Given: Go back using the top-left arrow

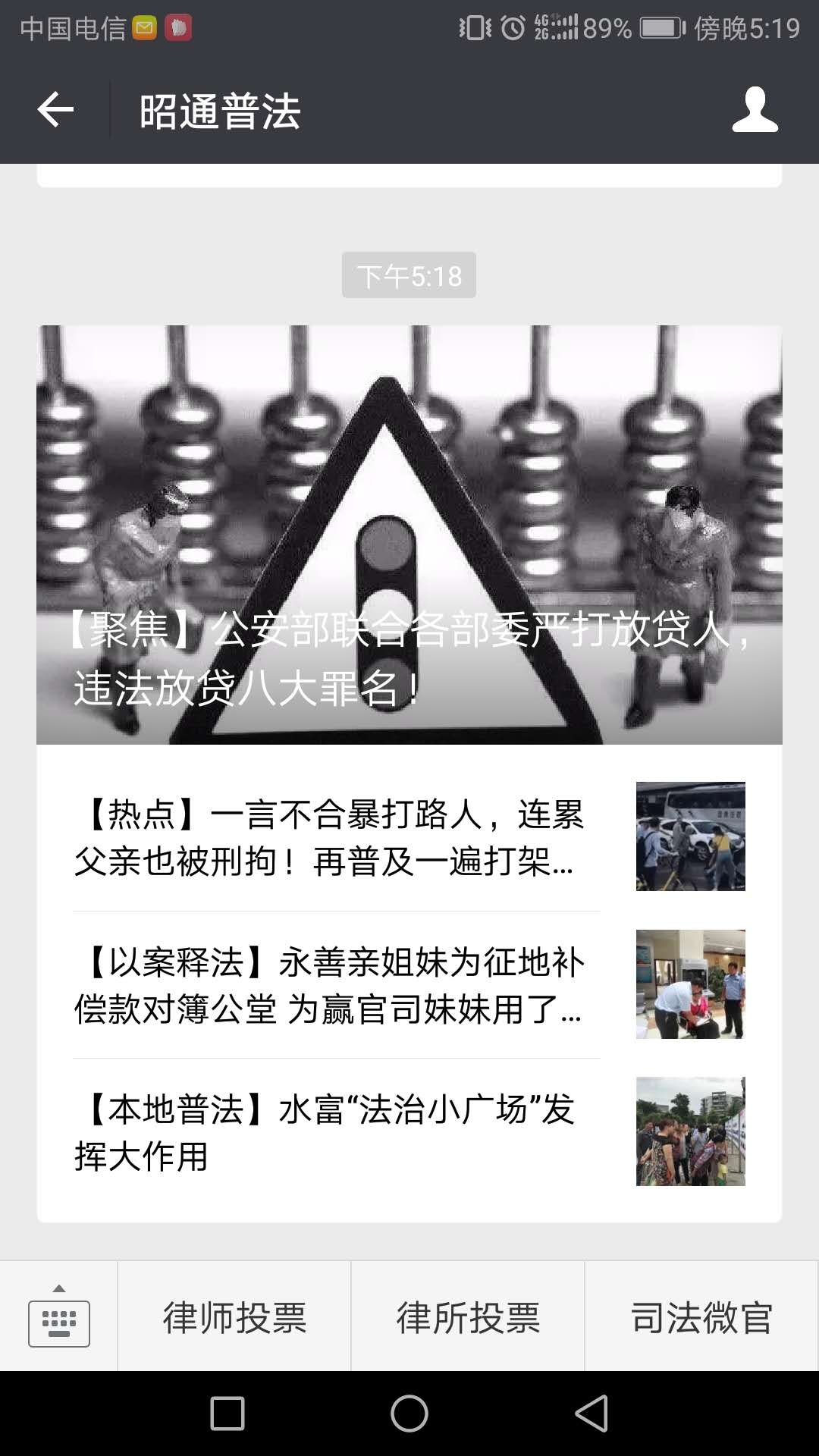Looking at the screenshot, I should click(55, 110).
